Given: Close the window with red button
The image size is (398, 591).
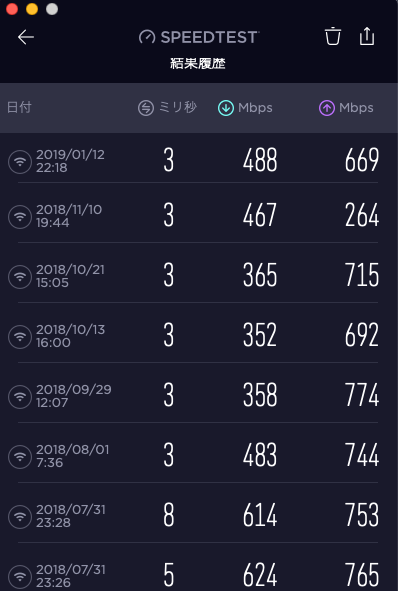Looking at the screenshot, I should (12, 9).
